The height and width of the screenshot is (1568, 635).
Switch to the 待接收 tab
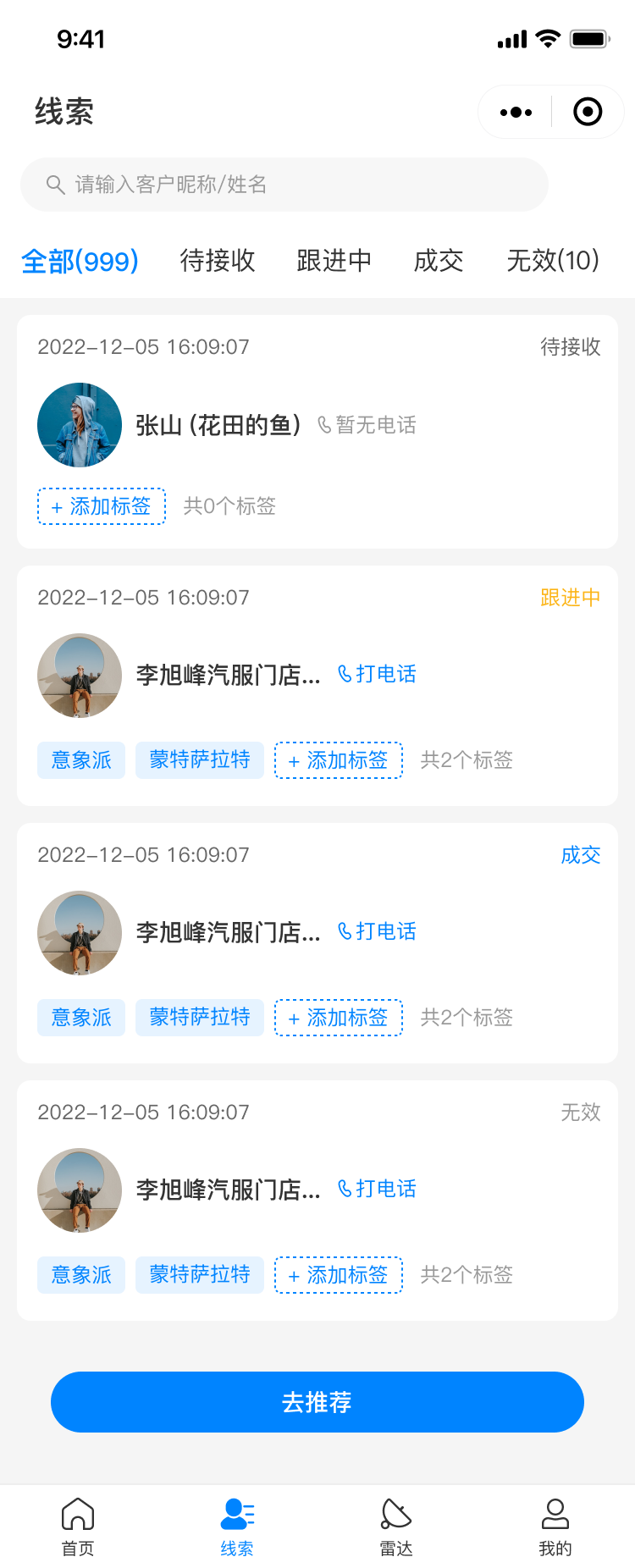[x=218, y=261]
